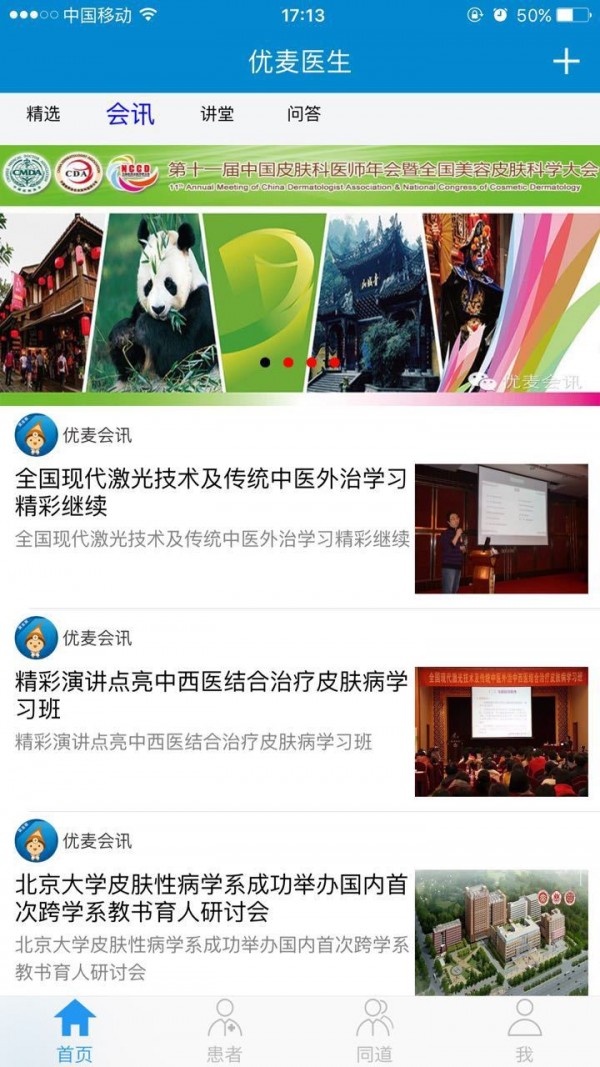Open the 我 profile tab
The image size is (600, 1067).
(524, 1030)
